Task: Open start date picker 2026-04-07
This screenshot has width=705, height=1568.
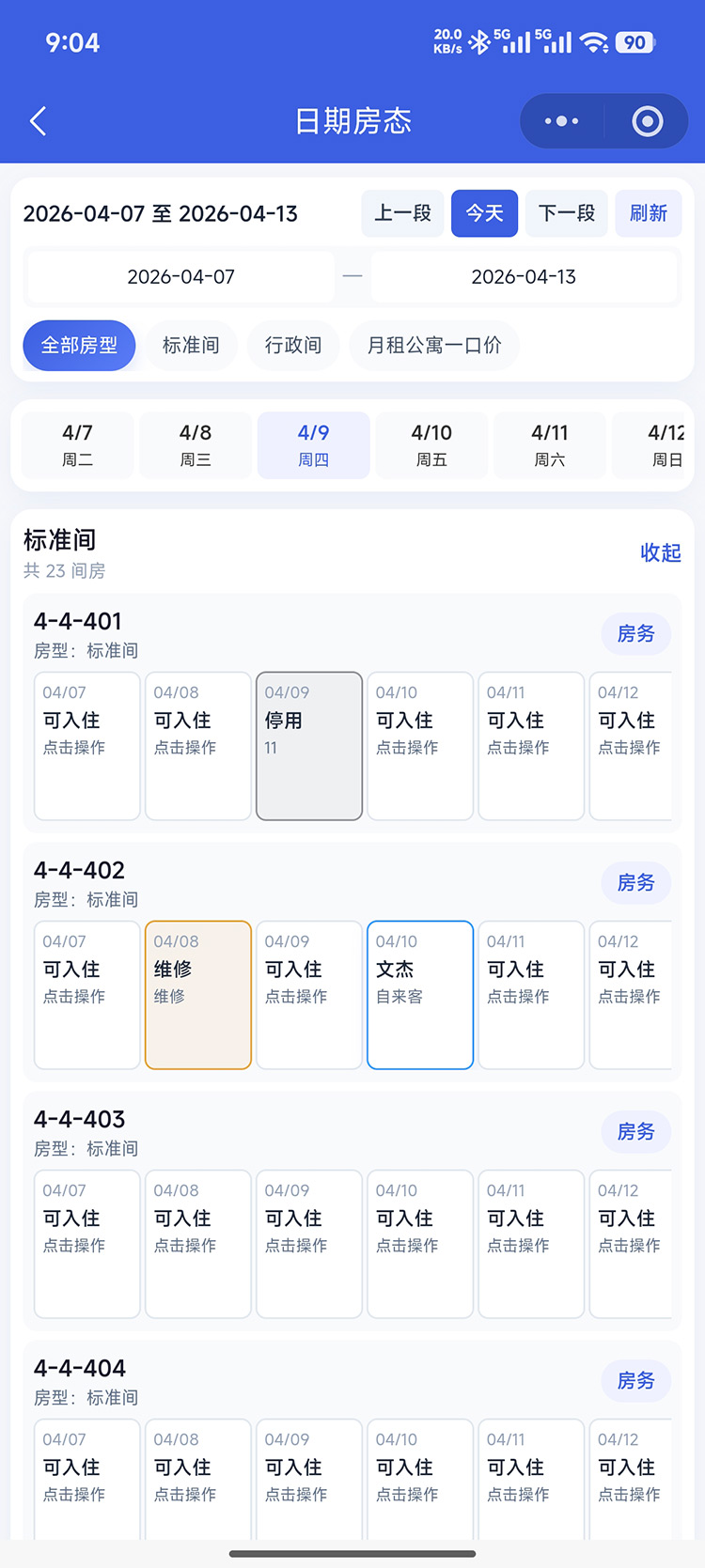Action: click(x=180, y=277)
